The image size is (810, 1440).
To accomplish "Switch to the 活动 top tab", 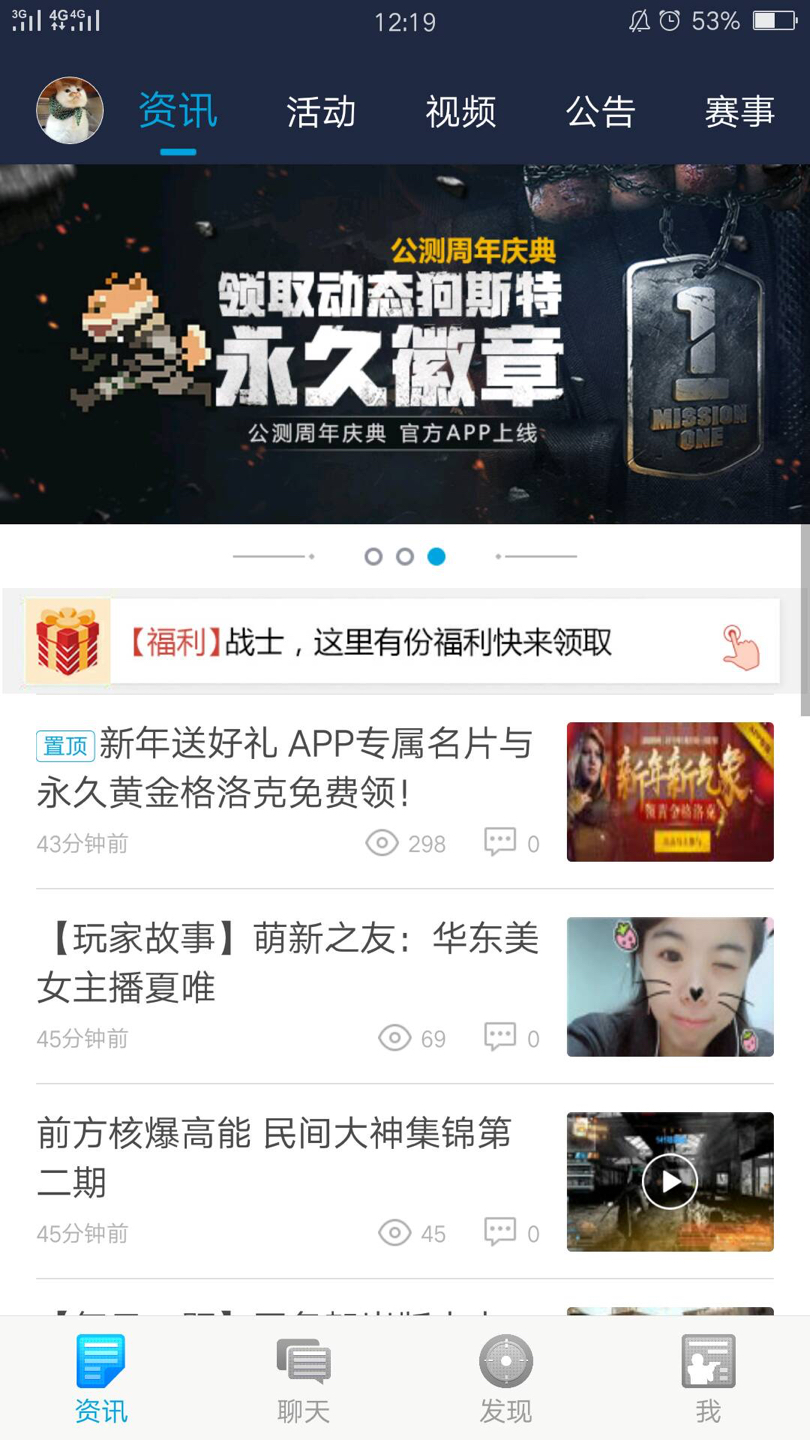I will pyautogui.click(x=321, y=111).
